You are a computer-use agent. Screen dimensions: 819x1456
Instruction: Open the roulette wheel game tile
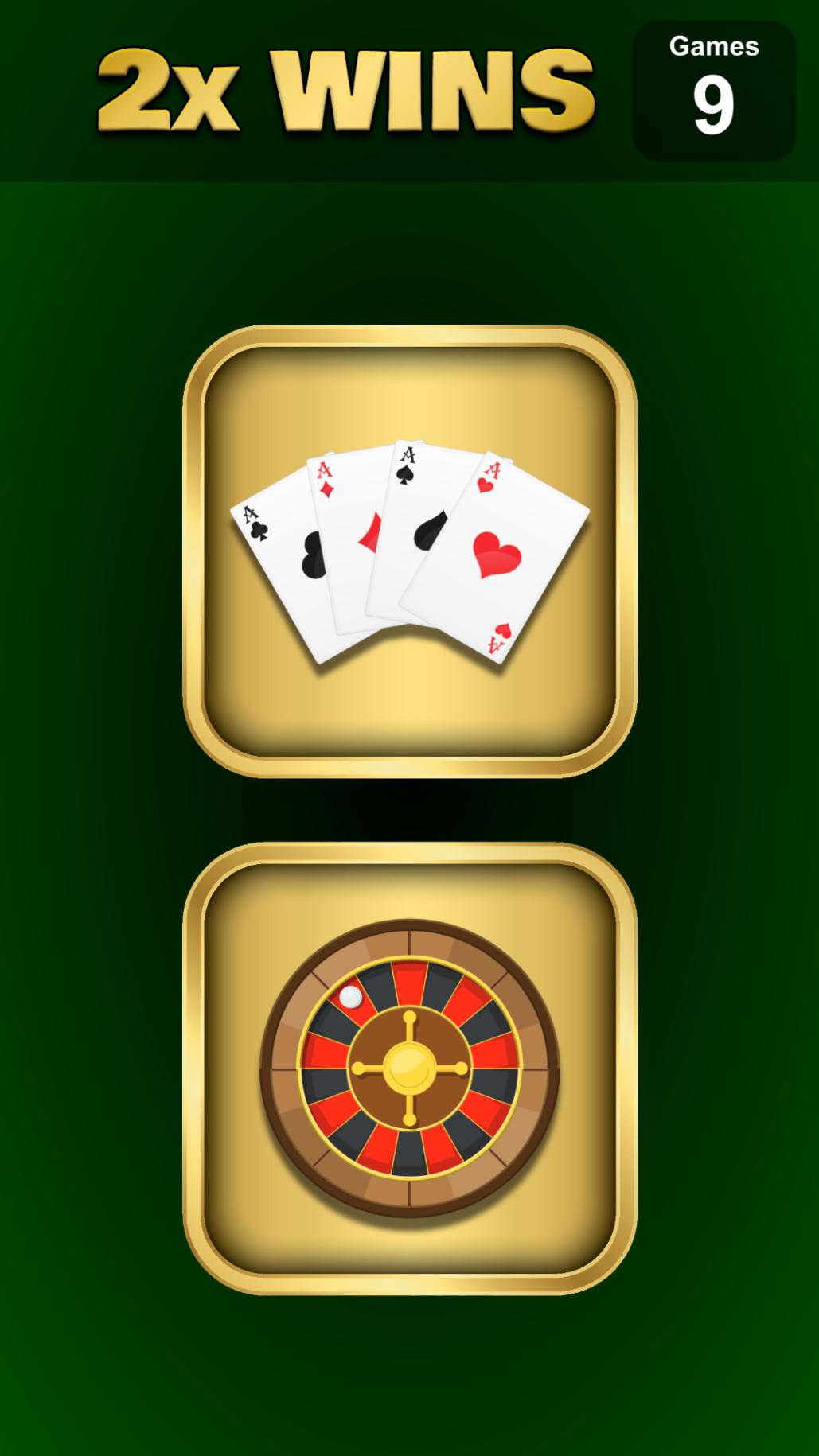(x=410, y=1069)
